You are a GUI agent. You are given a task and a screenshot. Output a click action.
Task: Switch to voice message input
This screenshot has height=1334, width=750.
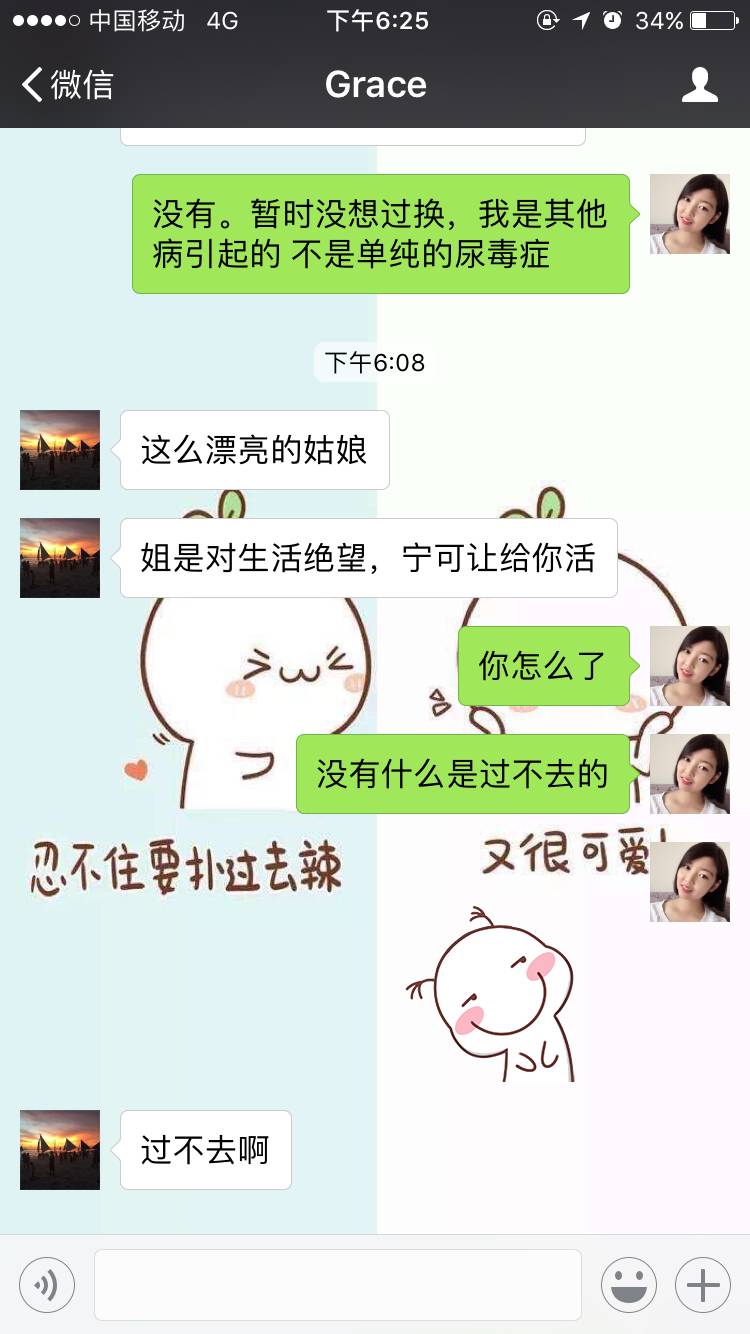(x=47, y=1284)
